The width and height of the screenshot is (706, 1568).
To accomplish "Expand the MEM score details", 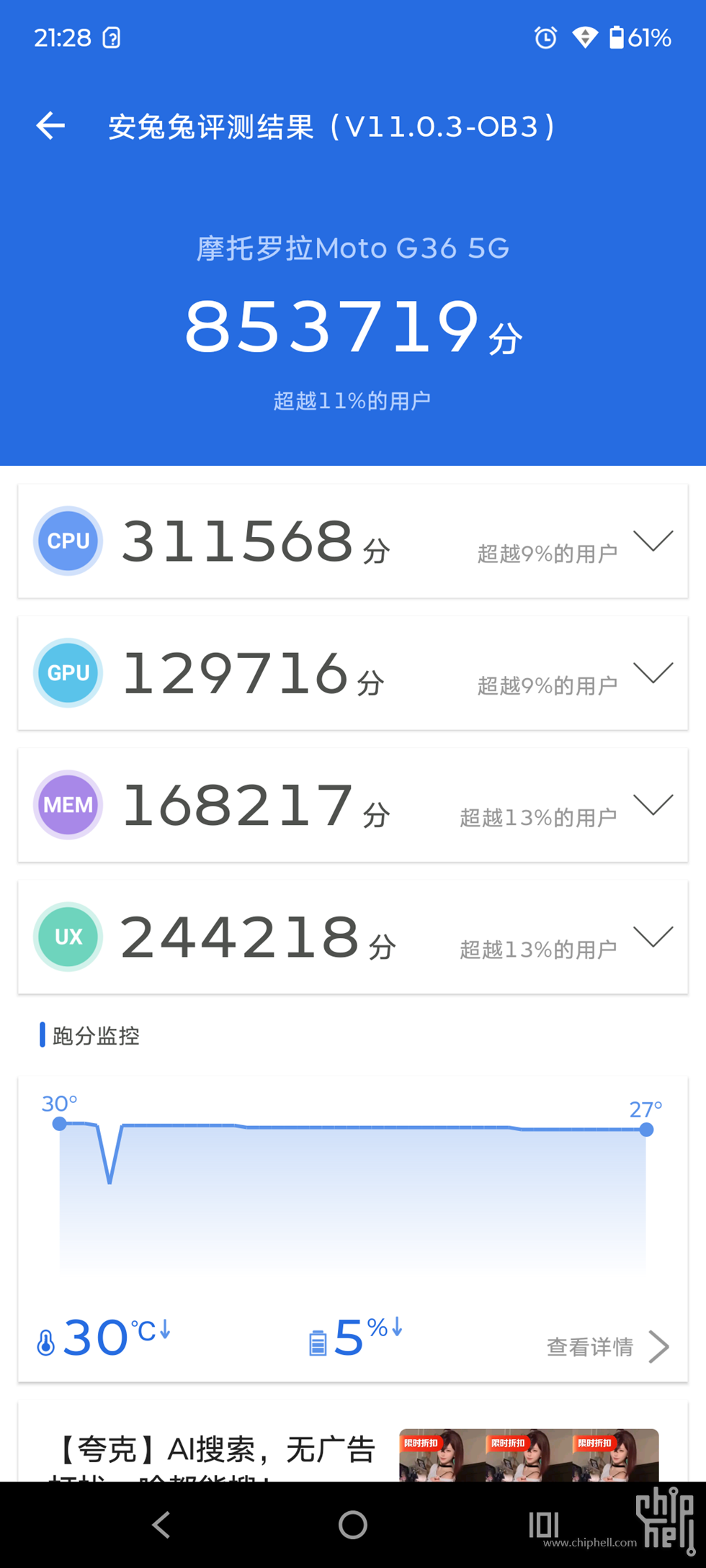I will [x=653, y=804].
